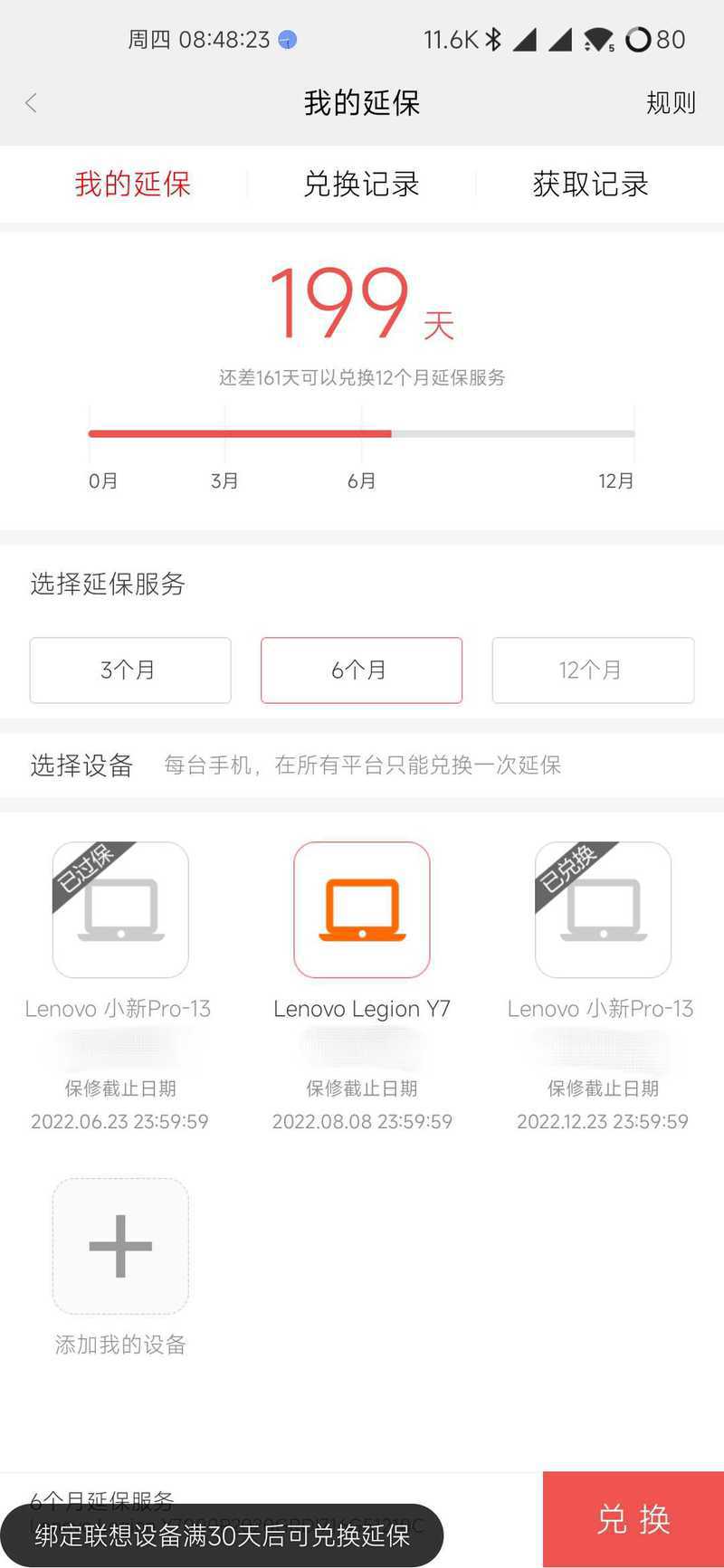724x1568 pixels.
Task: Tap 添加我的设备 plus tile
Action: click(x=120, y=1246)
